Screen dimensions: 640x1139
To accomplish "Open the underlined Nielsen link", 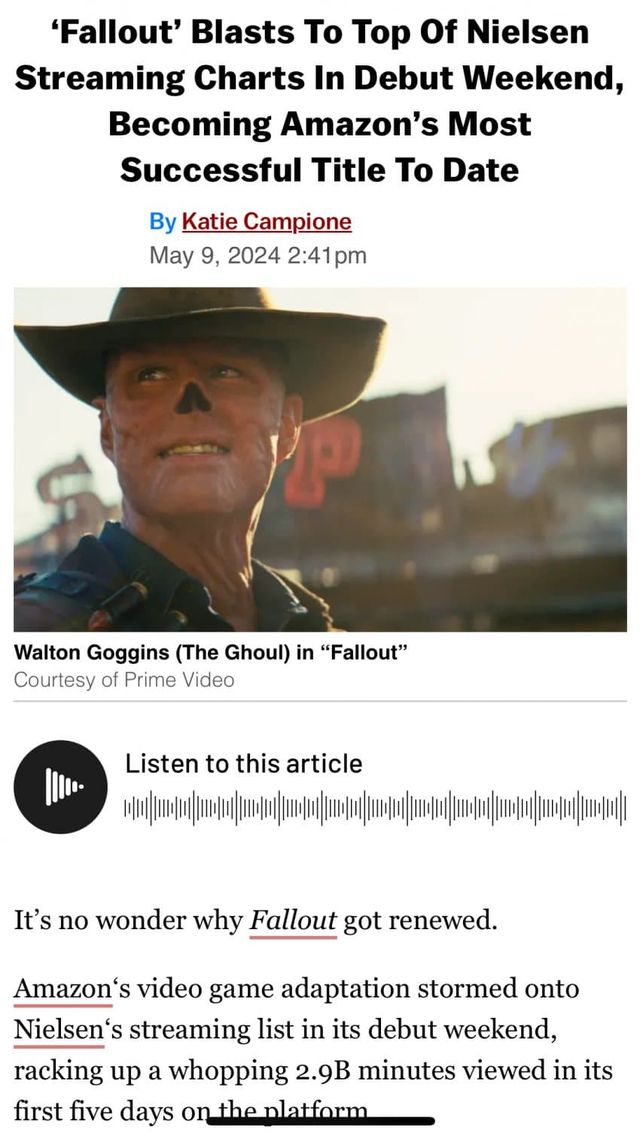I will [x=60, y=1029].
